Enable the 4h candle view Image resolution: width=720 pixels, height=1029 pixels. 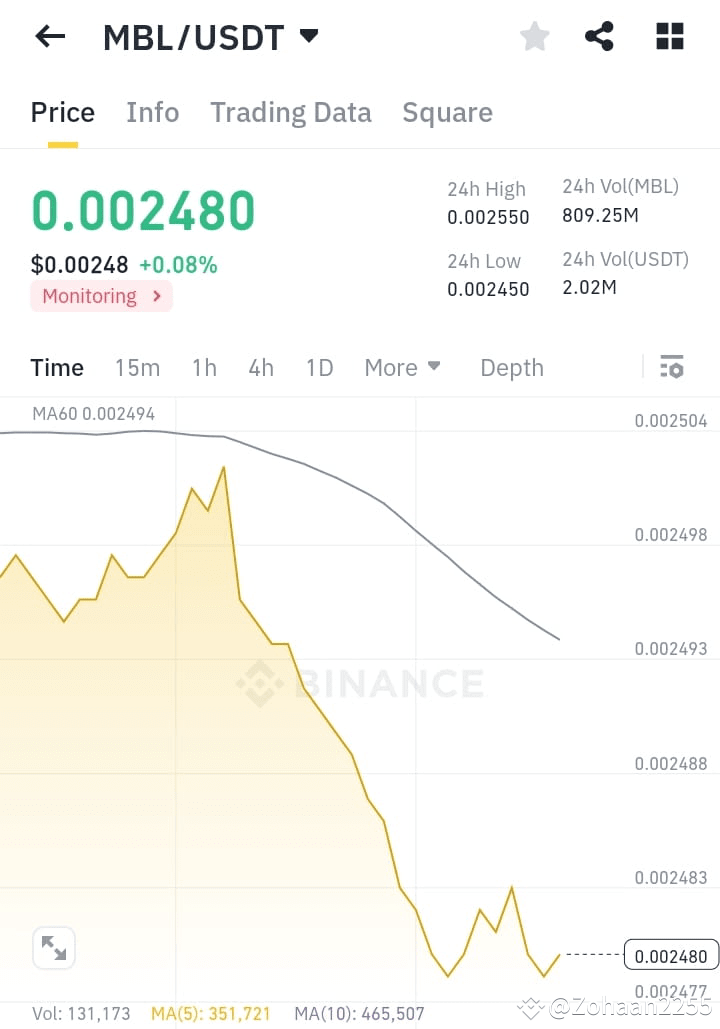point(260,367)
